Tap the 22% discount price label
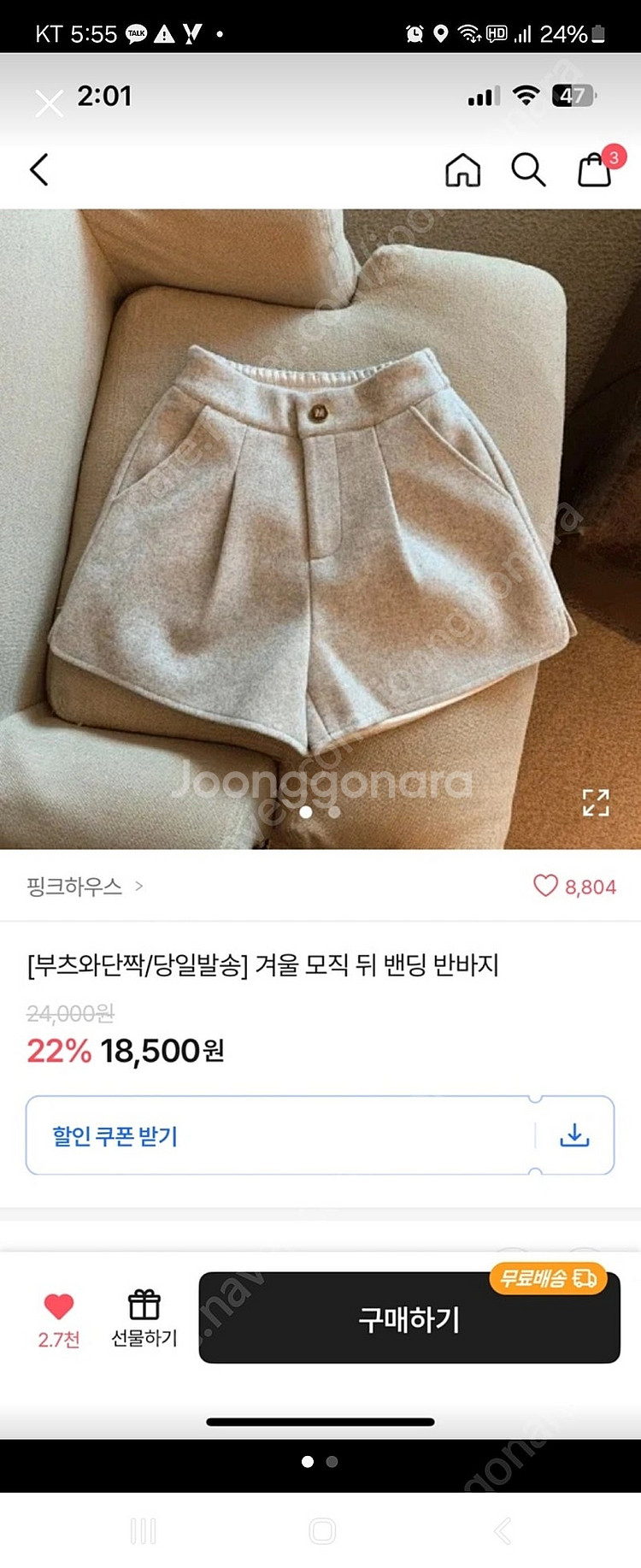This screenshot has height=1568, width=641. [x=56, y=1049]
